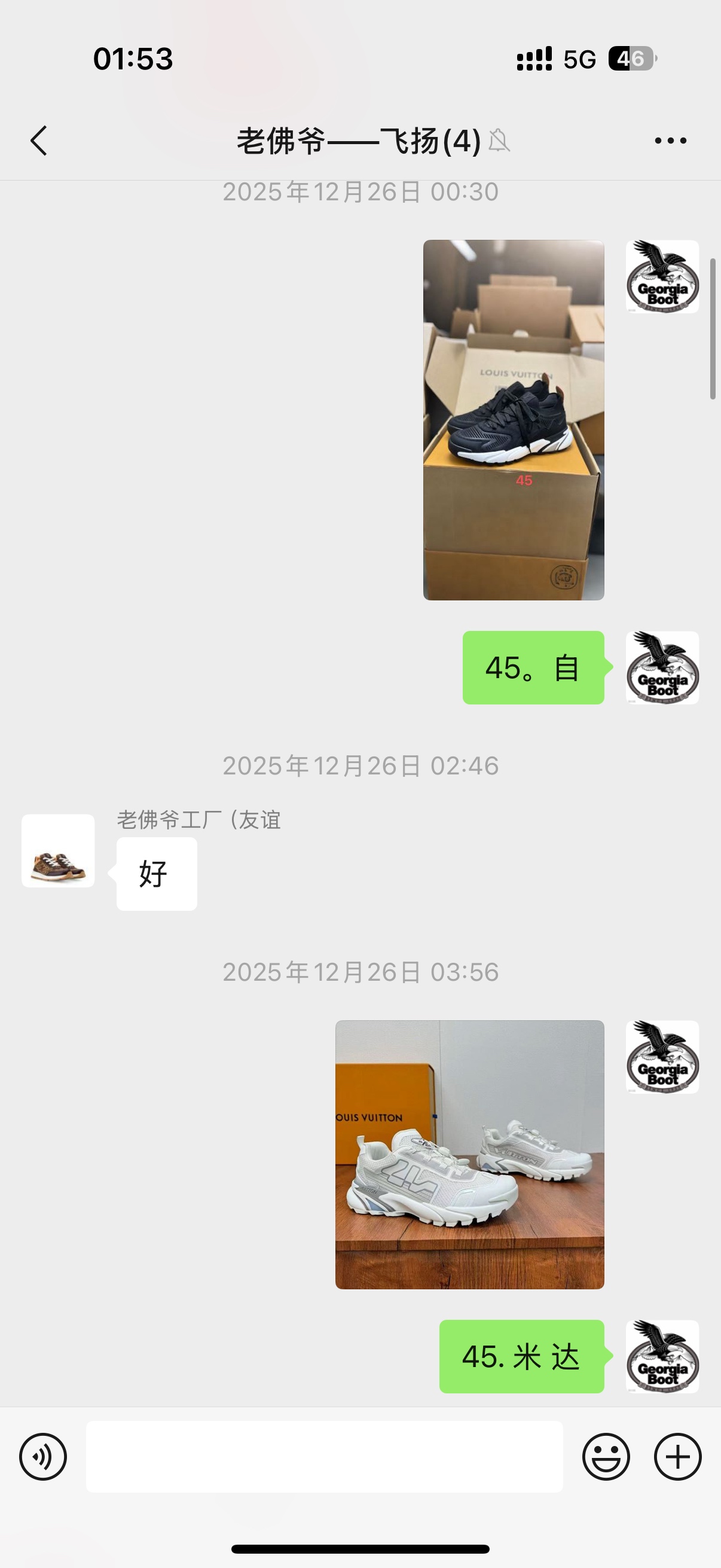Go back to the chat list
The height and width of the screenshot is (1568, 721).
[39, 141]
